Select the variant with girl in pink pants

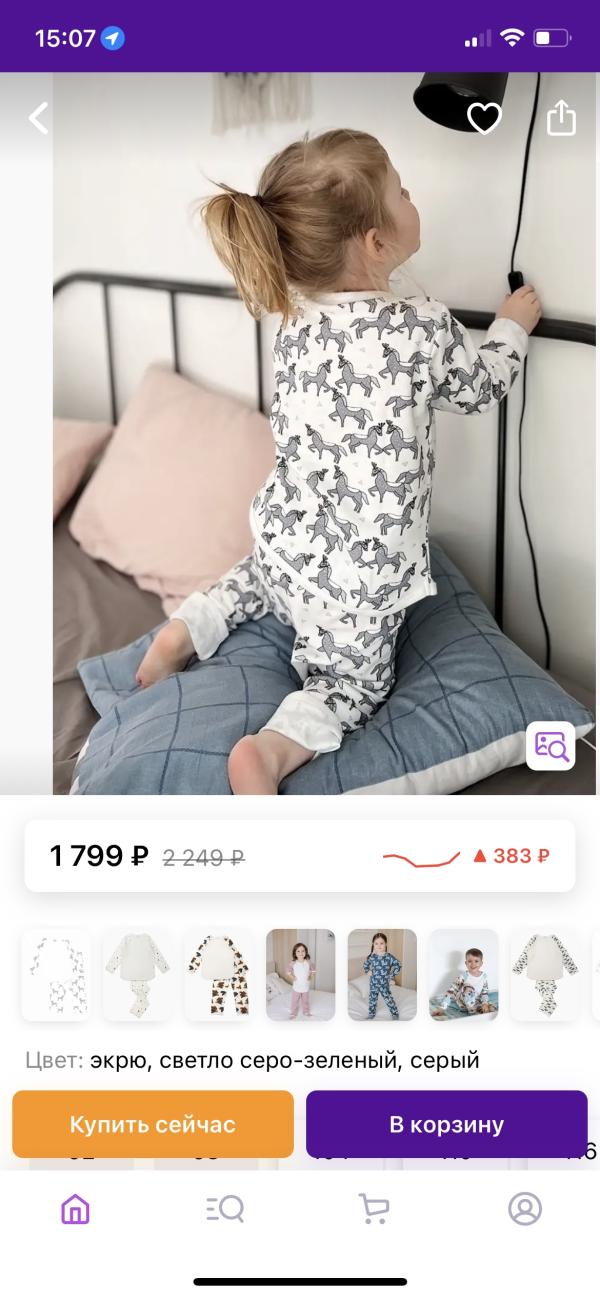click(300, 975)
